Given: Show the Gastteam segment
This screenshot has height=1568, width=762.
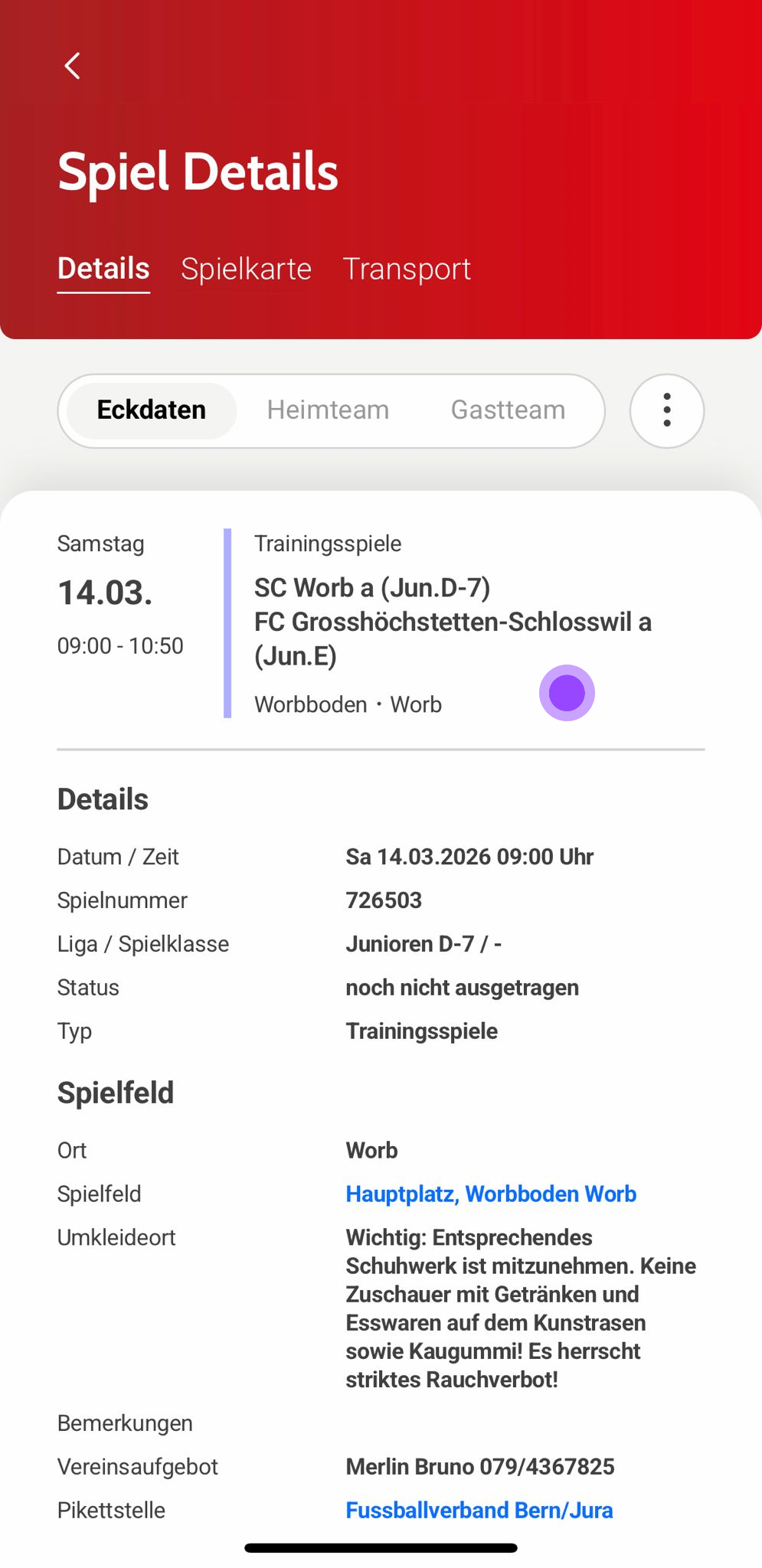Looking at the screenshot, I should (508, 410).
